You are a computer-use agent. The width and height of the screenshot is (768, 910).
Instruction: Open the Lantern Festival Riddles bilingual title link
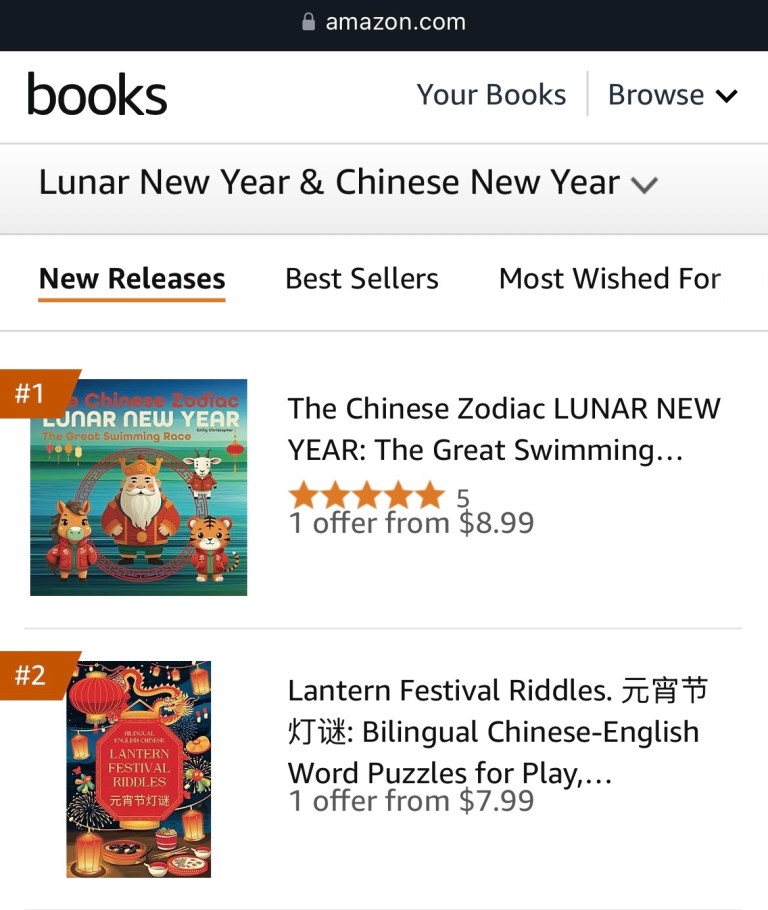(x=498, y=731)
